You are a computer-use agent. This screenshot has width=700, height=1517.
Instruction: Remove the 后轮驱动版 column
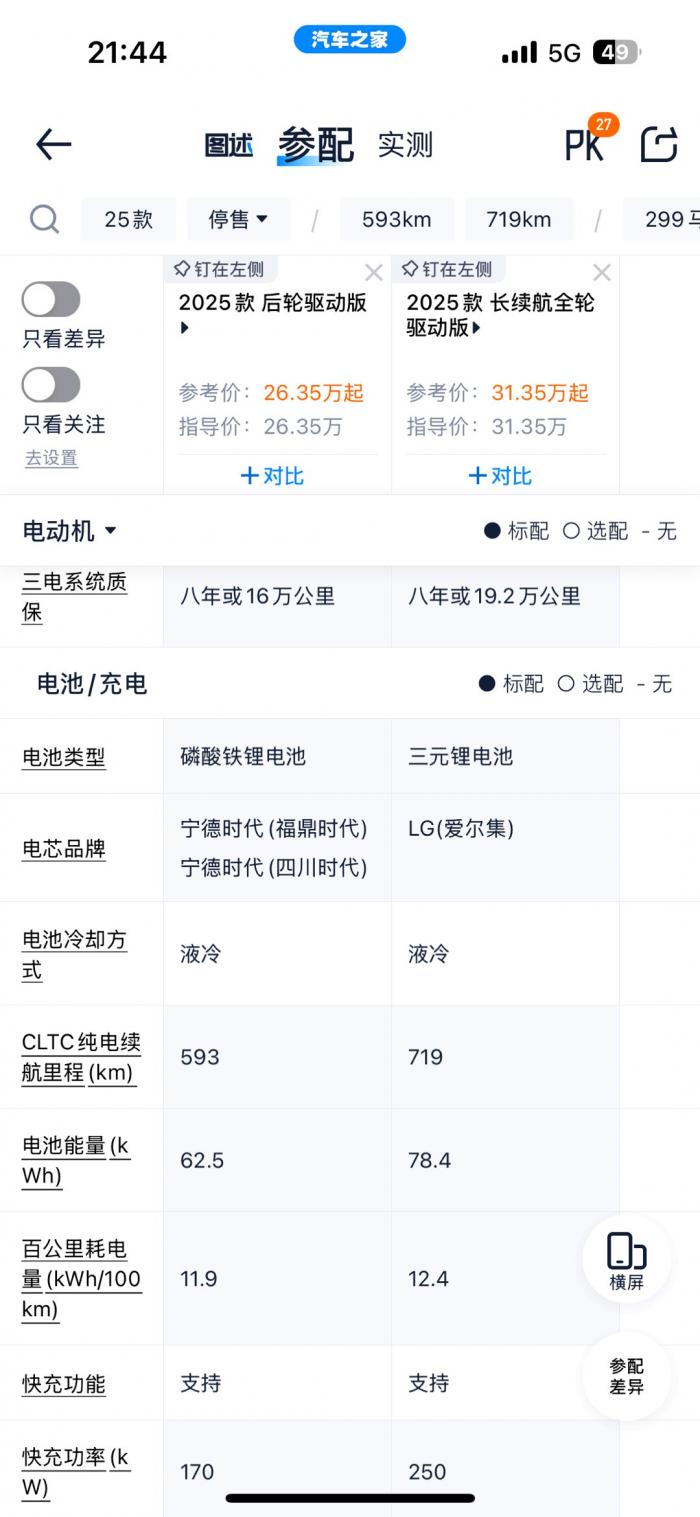[373, 273]
